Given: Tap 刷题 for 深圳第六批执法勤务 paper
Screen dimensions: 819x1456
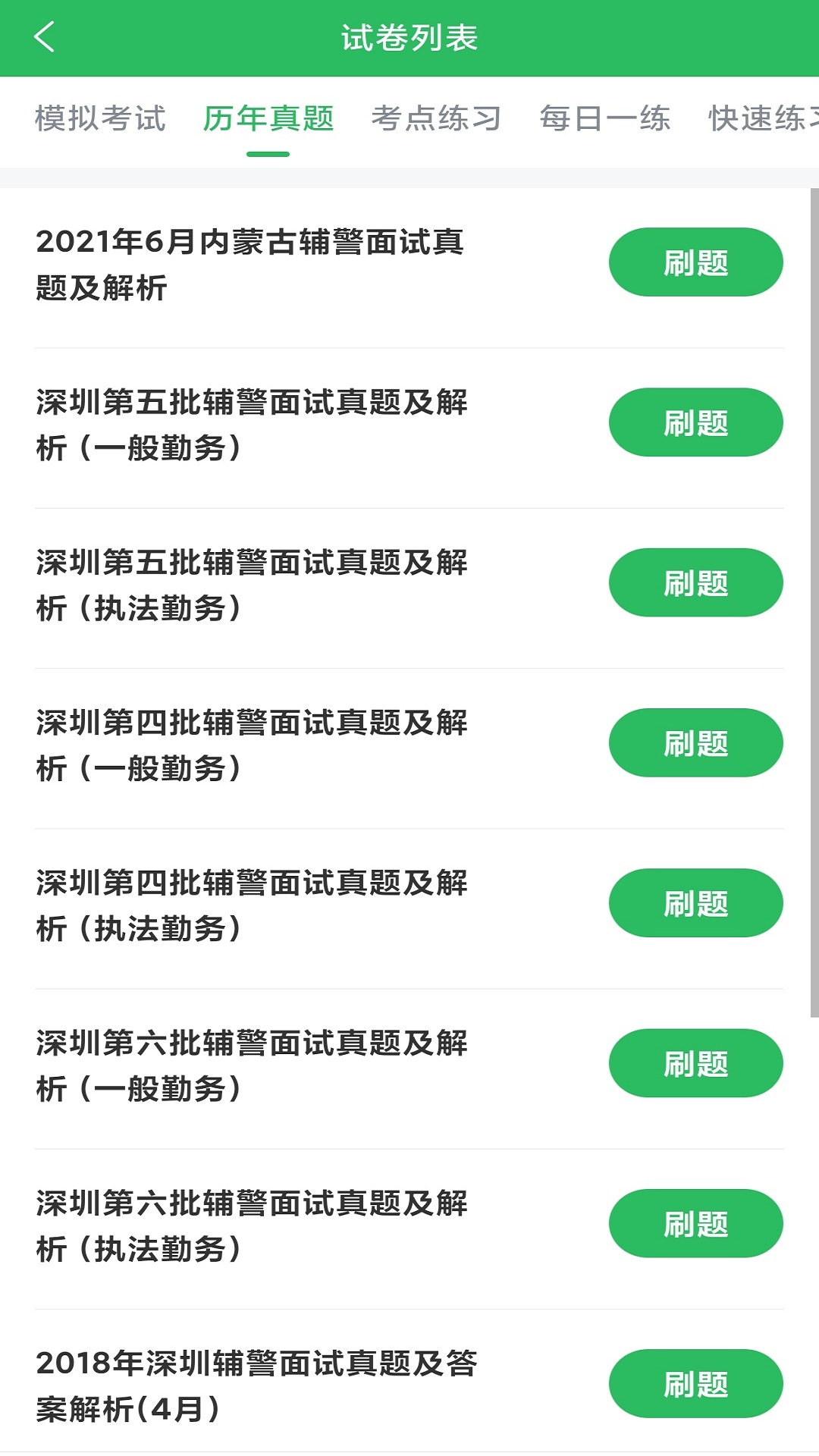Looking at the screenshot, I should point(695,1223).
